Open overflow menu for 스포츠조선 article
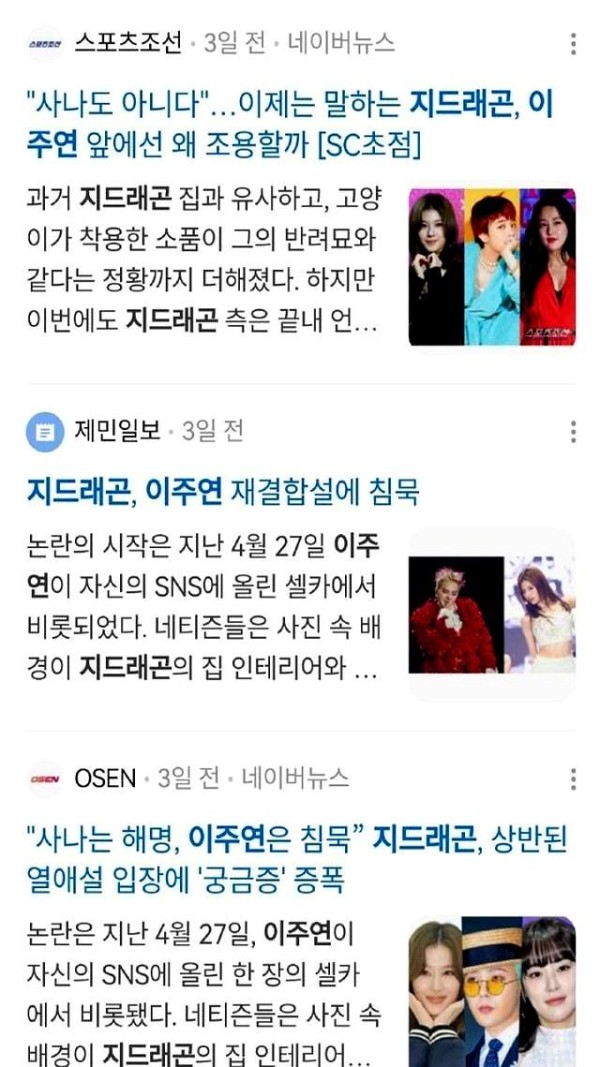600x1067 pixels. (x=573, y=44)
